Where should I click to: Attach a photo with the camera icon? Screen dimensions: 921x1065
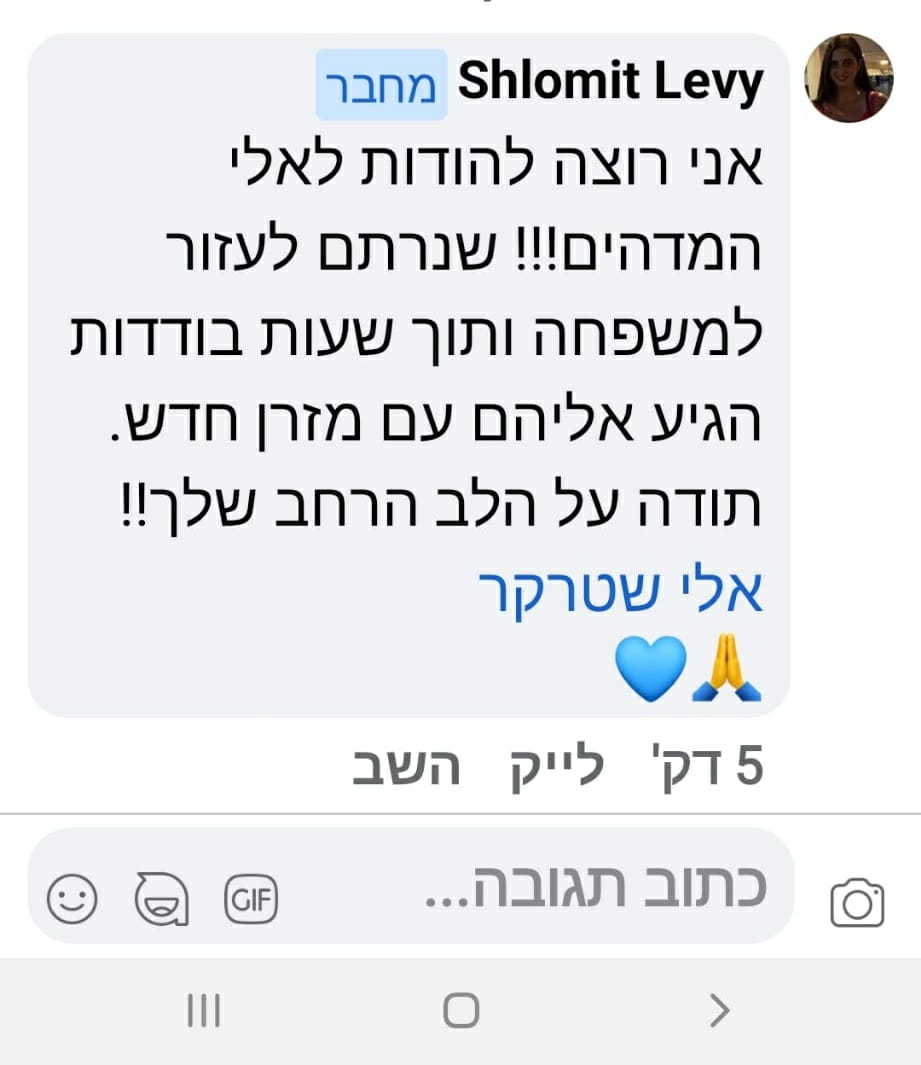(857, 903)
